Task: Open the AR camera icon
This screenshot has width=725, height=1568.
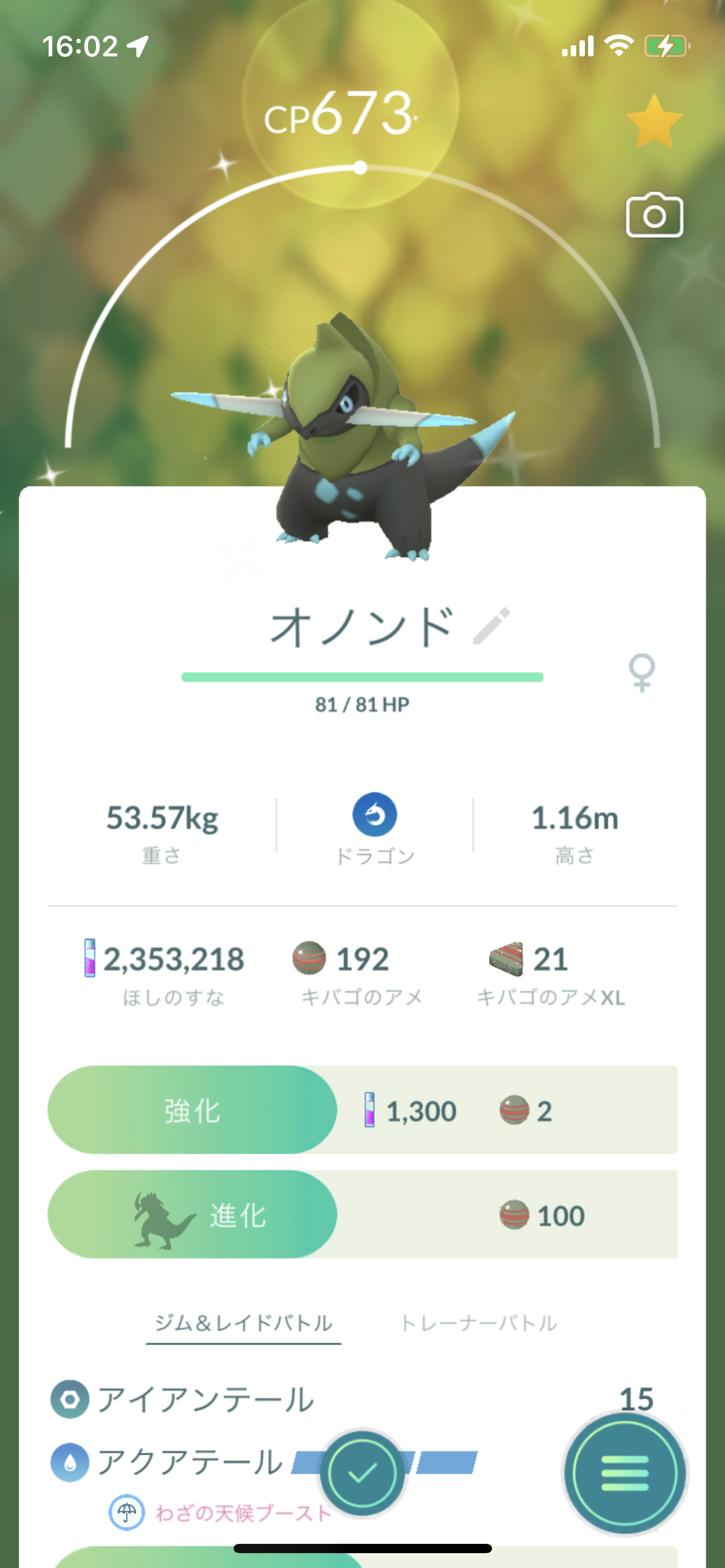Action: [654, 215]
